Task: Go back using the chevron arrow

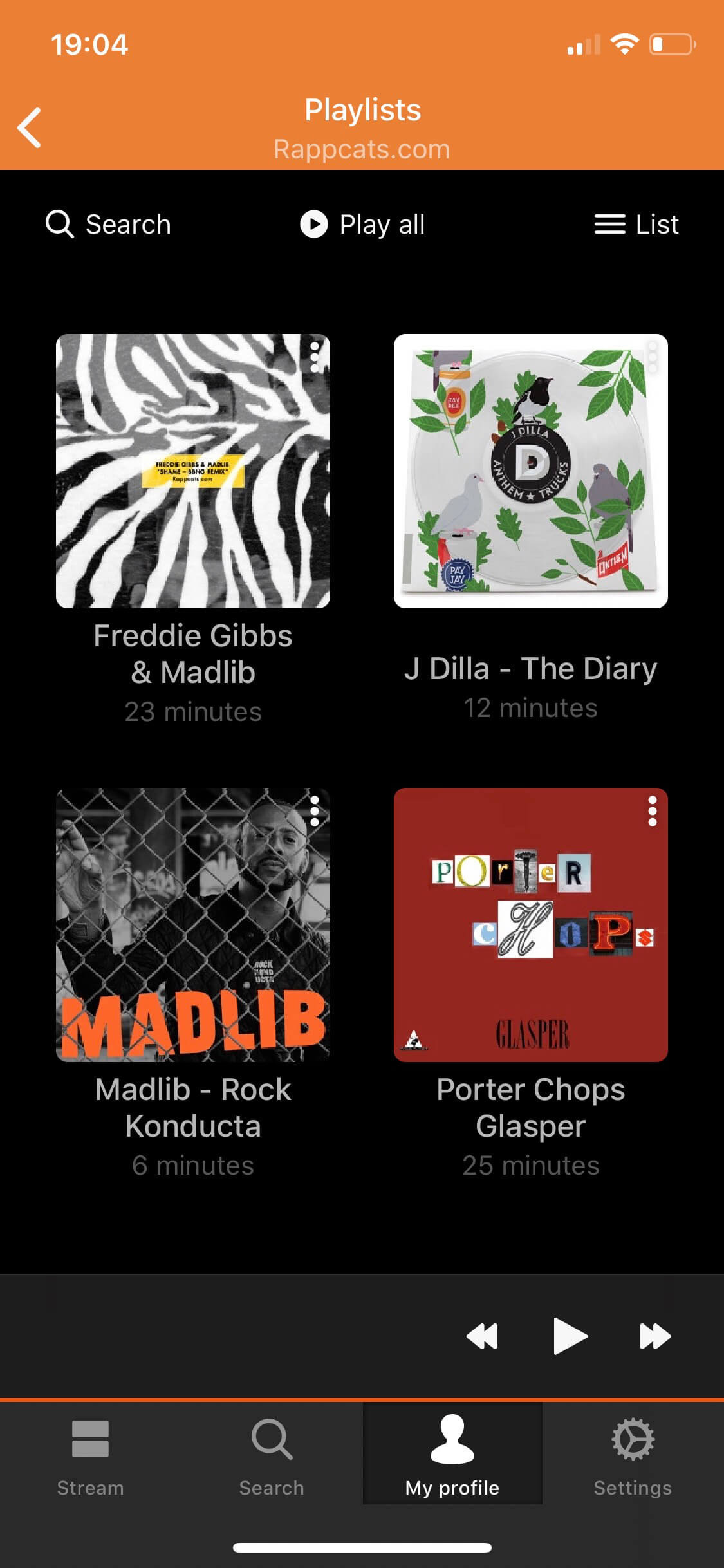Action: click(x=29, y=127)
